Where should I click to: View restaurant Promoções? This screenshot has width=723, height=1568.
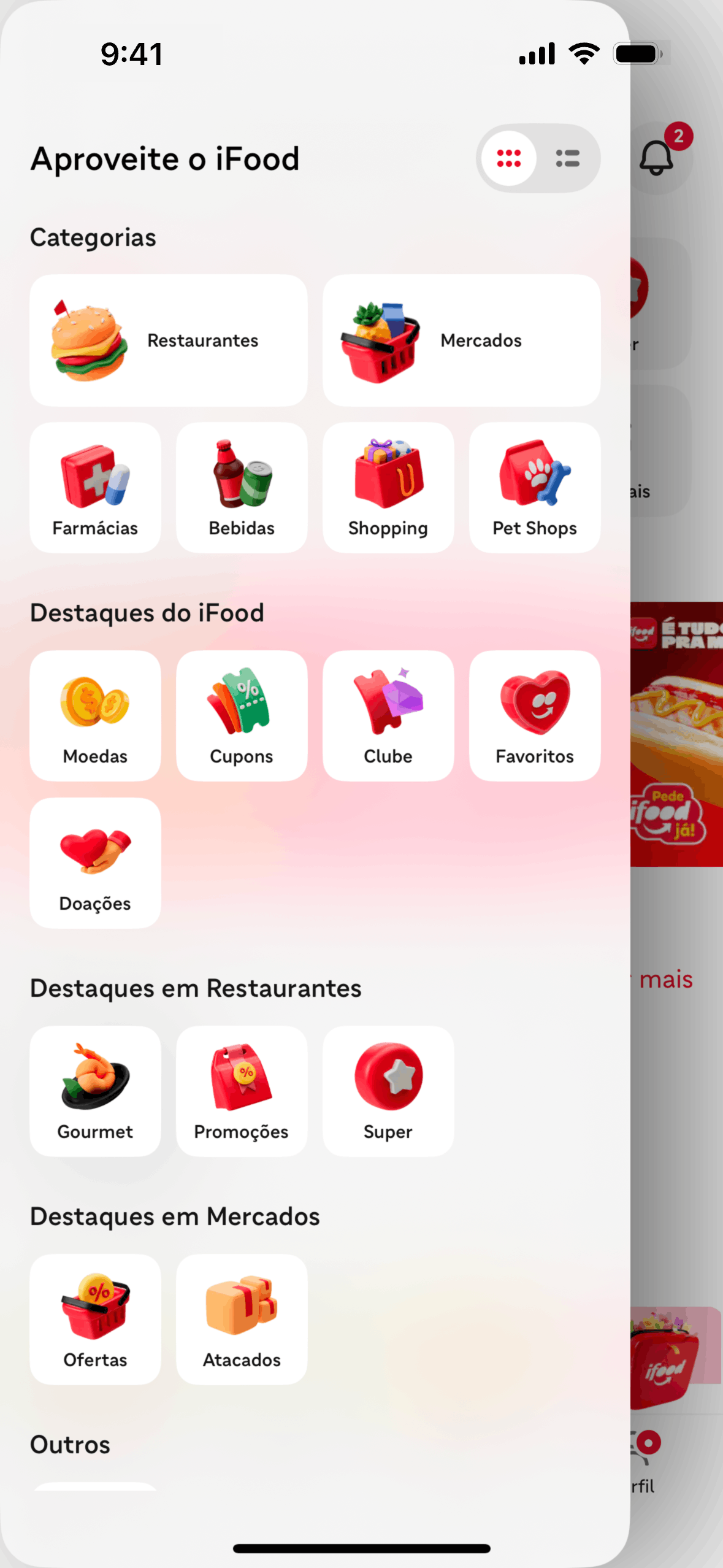[x=242, y=1091]
